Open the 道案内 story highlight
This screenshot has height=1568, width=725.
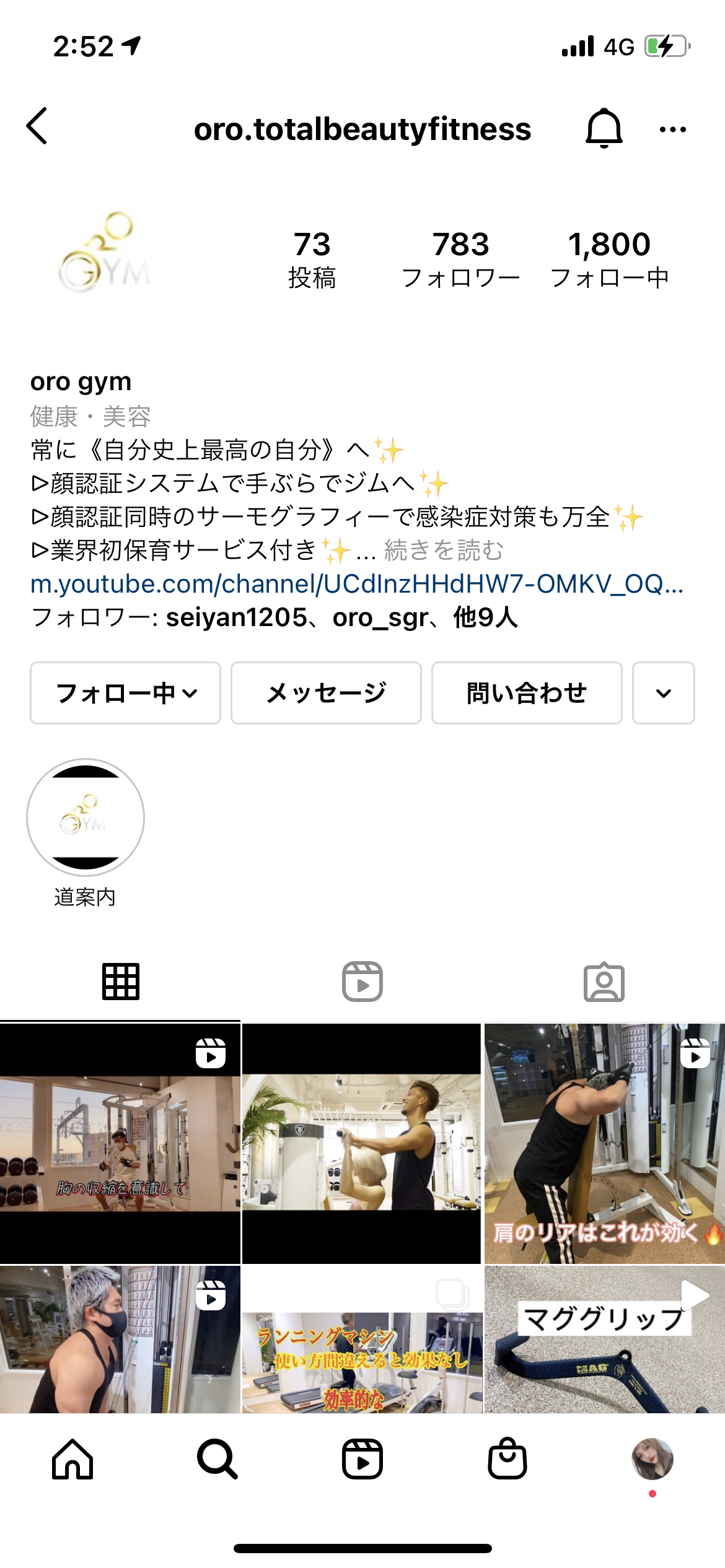[x=86, y=834]
